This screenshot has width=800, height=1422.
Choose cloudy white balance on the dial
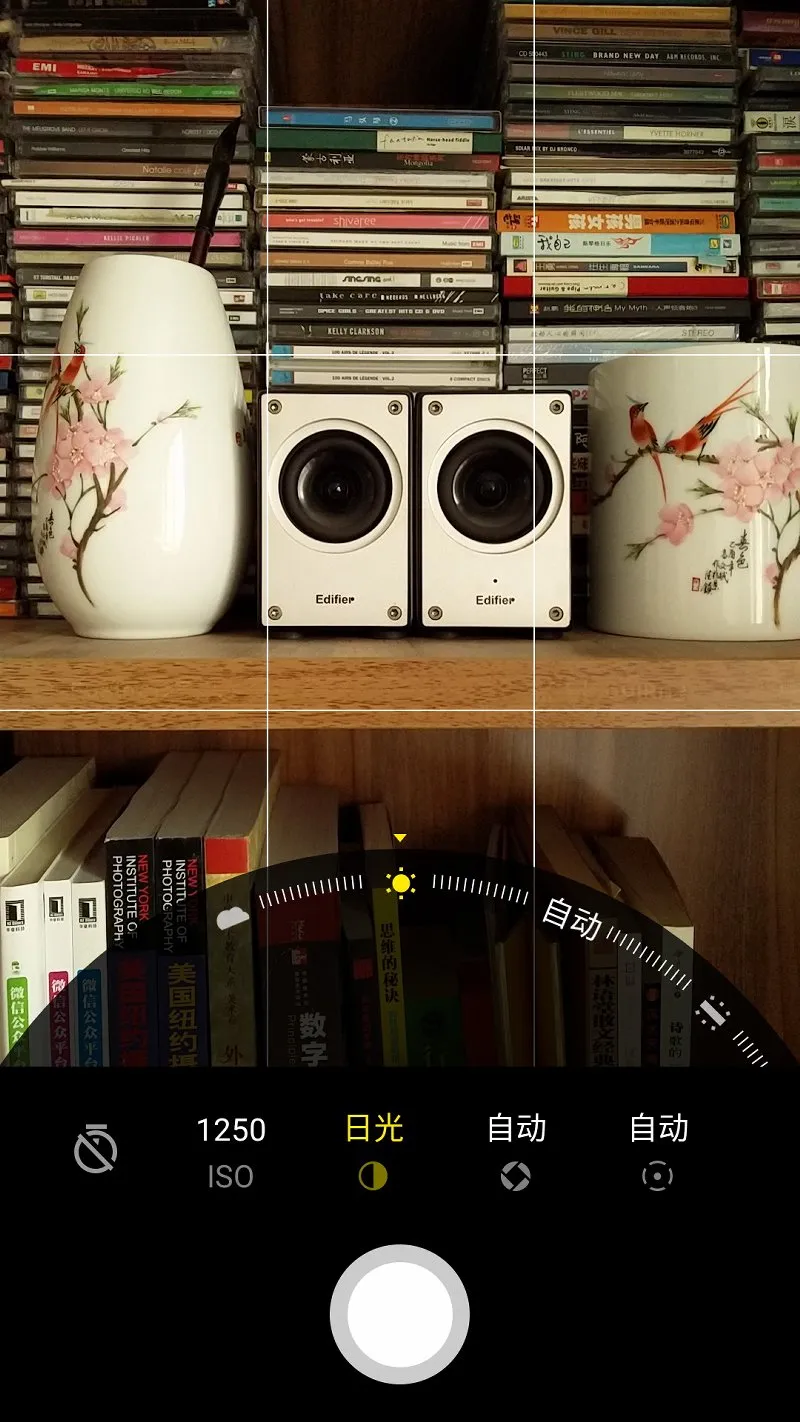(x=232, y=917)
